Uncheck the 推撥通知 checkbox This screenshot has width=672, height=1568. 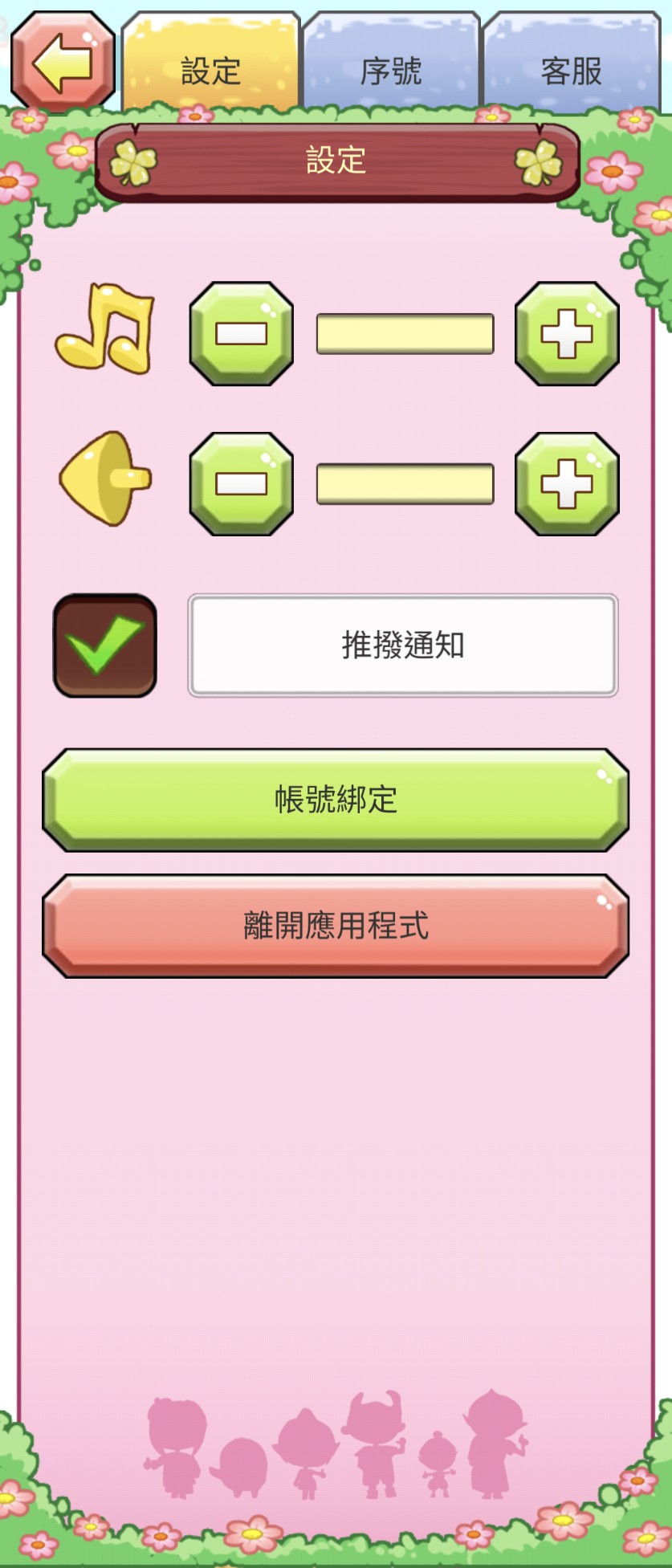click(x=104, y=646)
